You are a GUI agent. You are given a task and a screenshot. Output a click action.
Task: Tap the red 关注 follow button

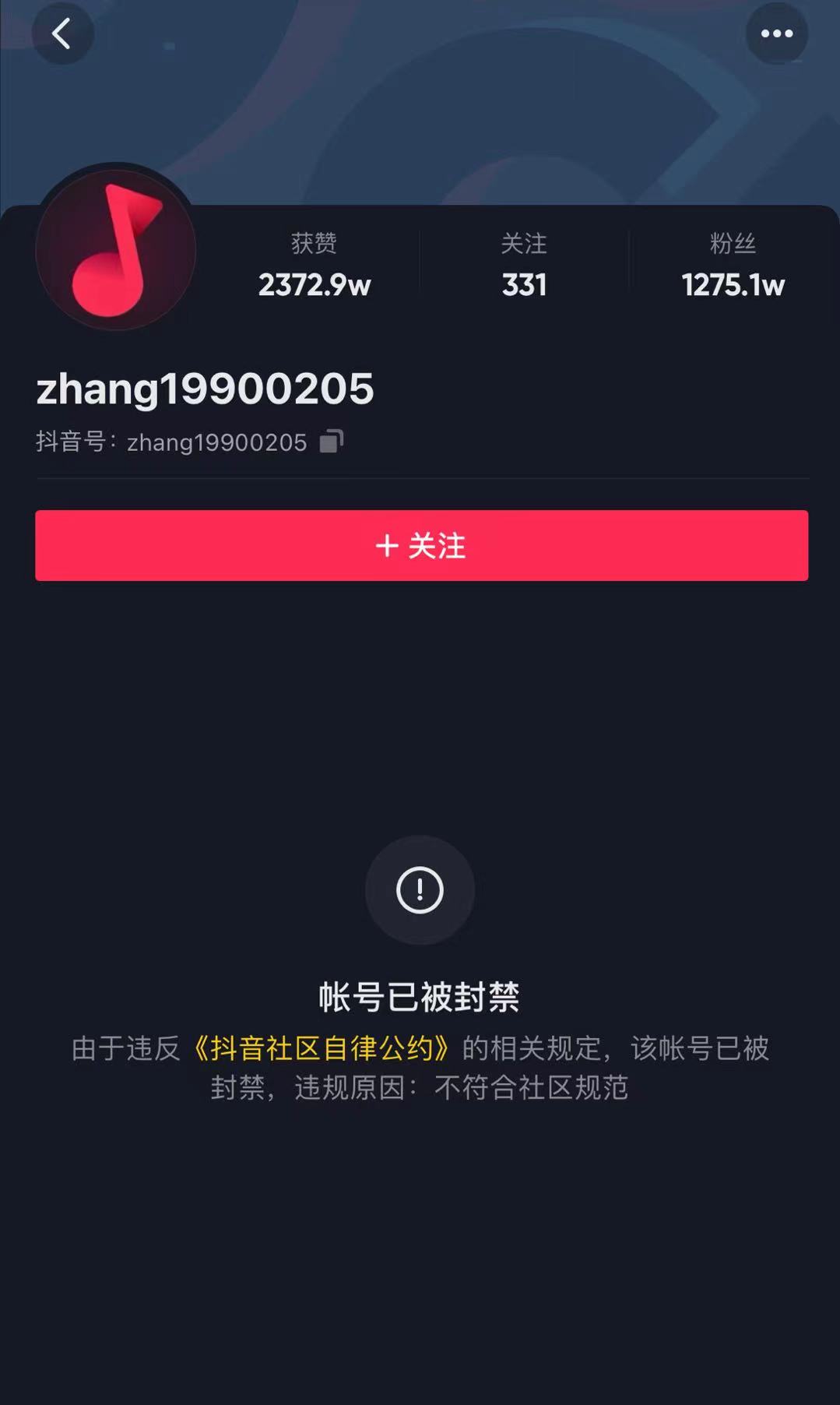pos(421,545)
